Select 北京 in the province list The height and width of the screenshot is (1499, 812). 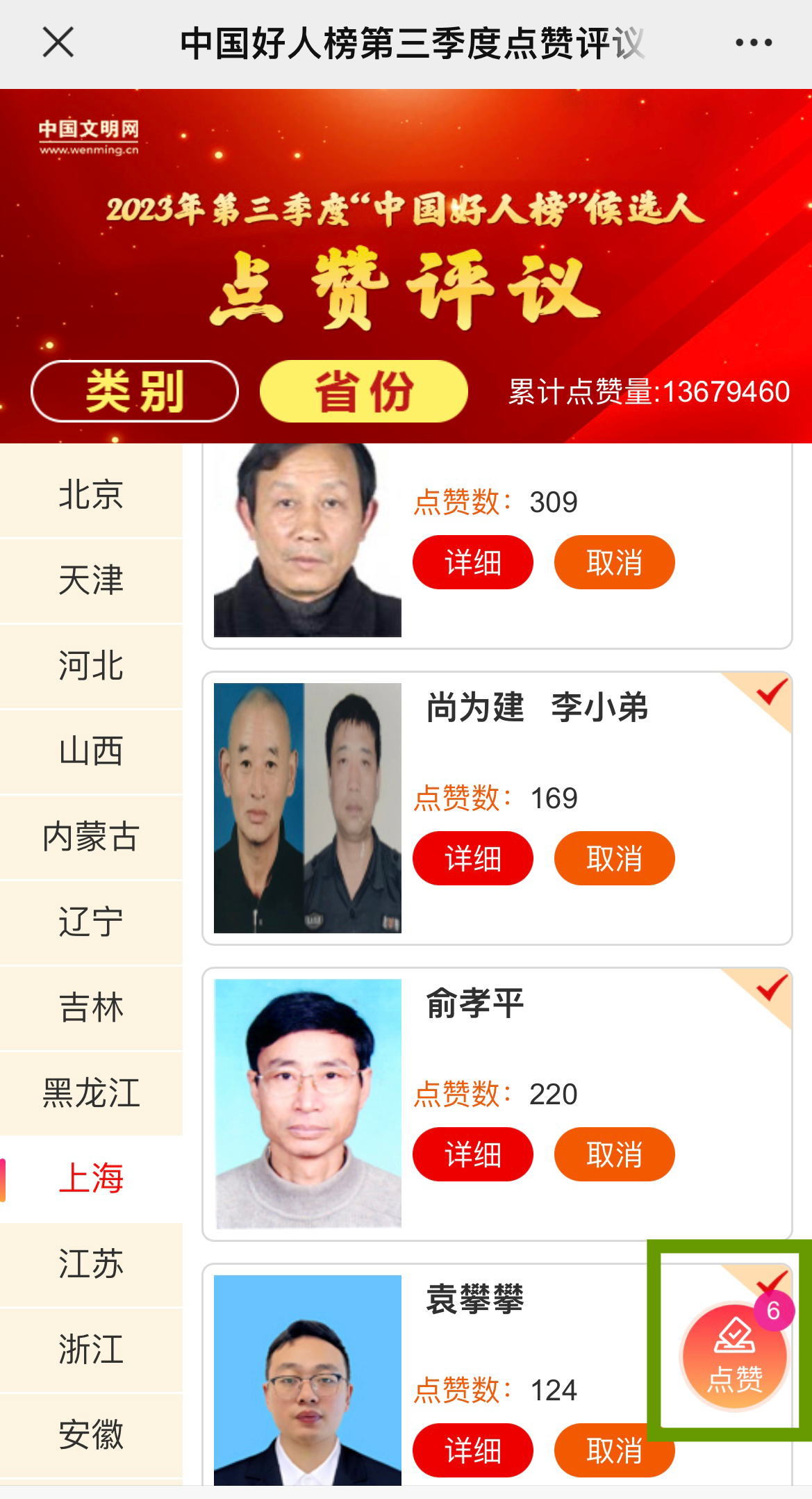pos(91,495)
